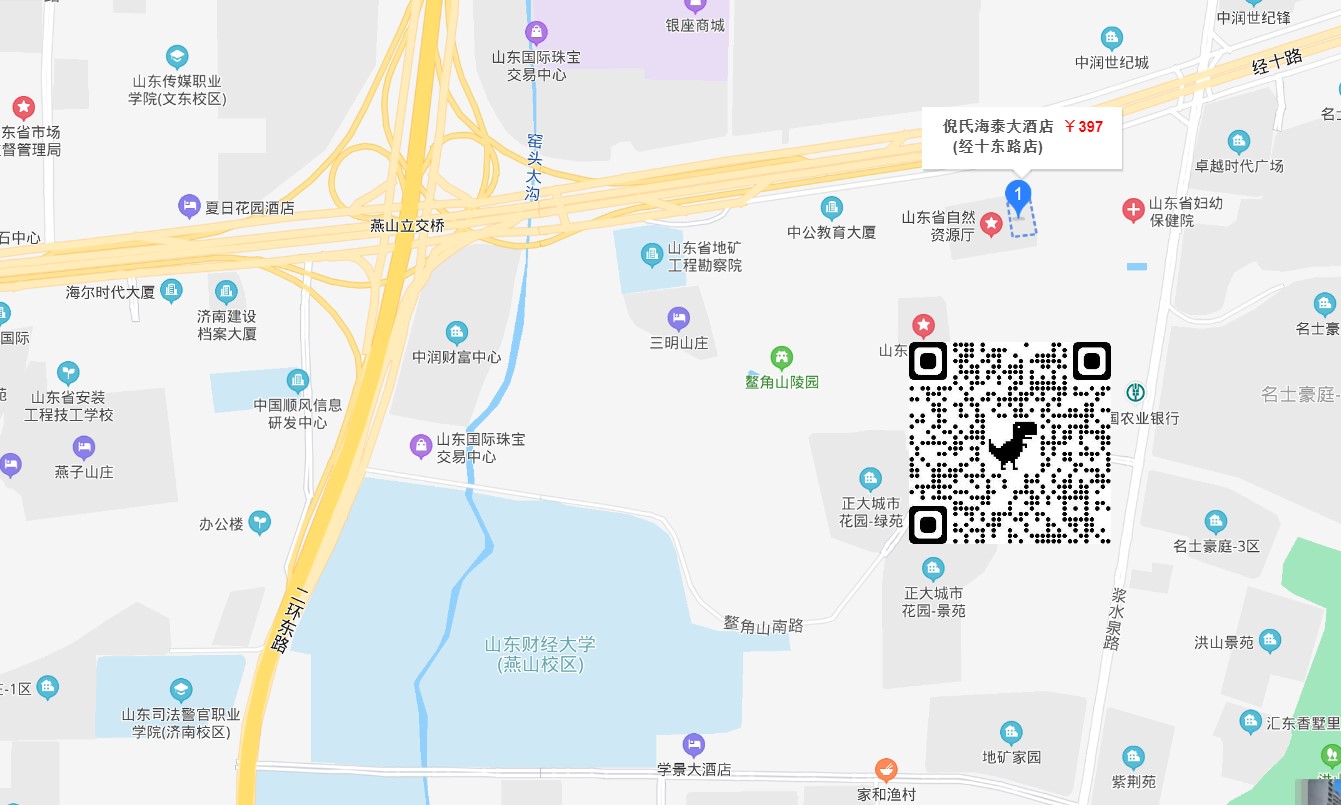The width and height of the screenshot is (1341, 805).
Task: Open the 山东省自然资源厅 government marker
Action: coord(991,224)
